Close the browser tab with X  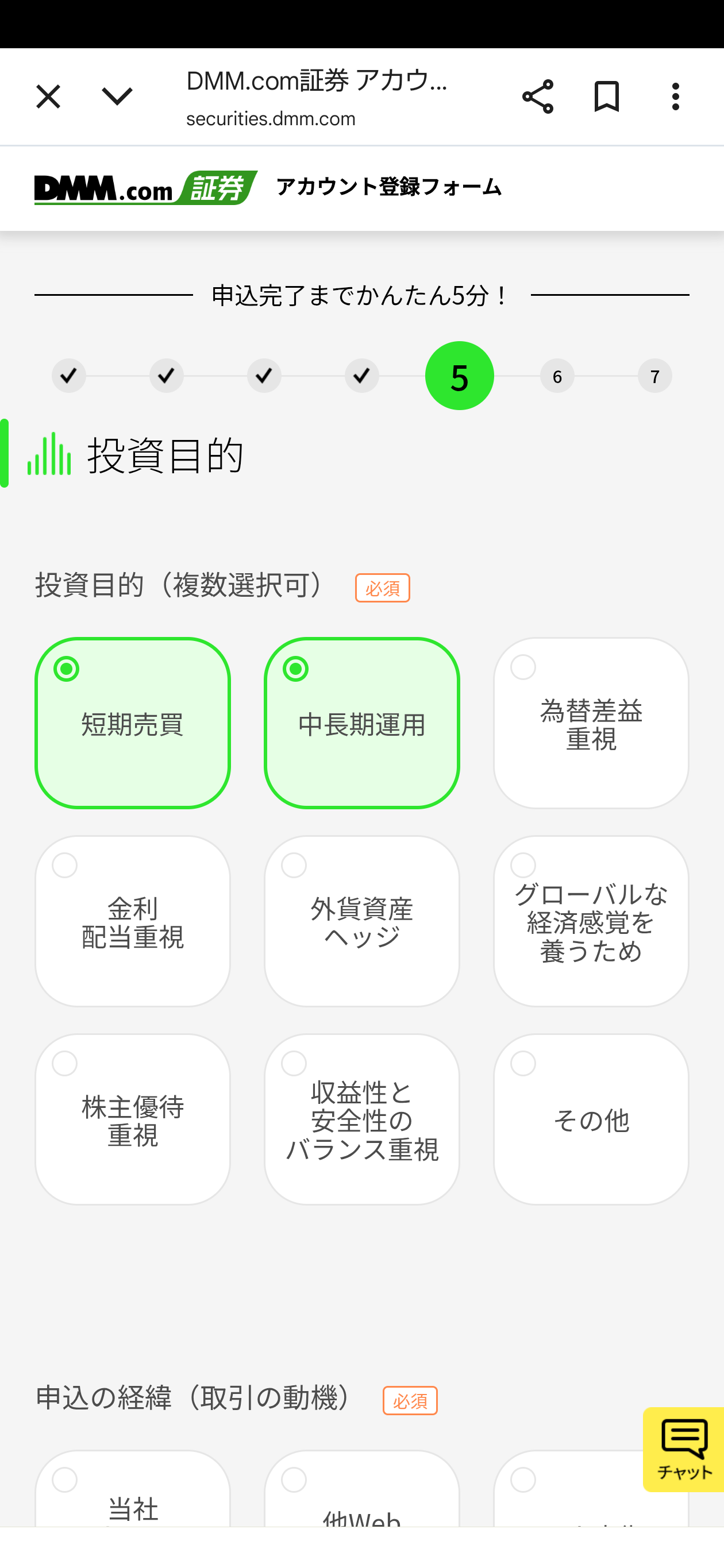48,97
